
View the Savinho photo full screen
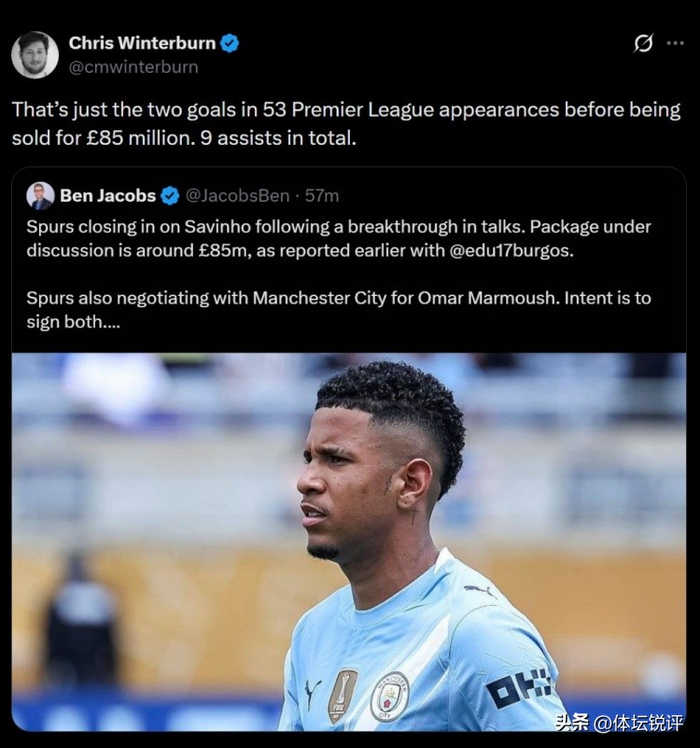point(349,541)
